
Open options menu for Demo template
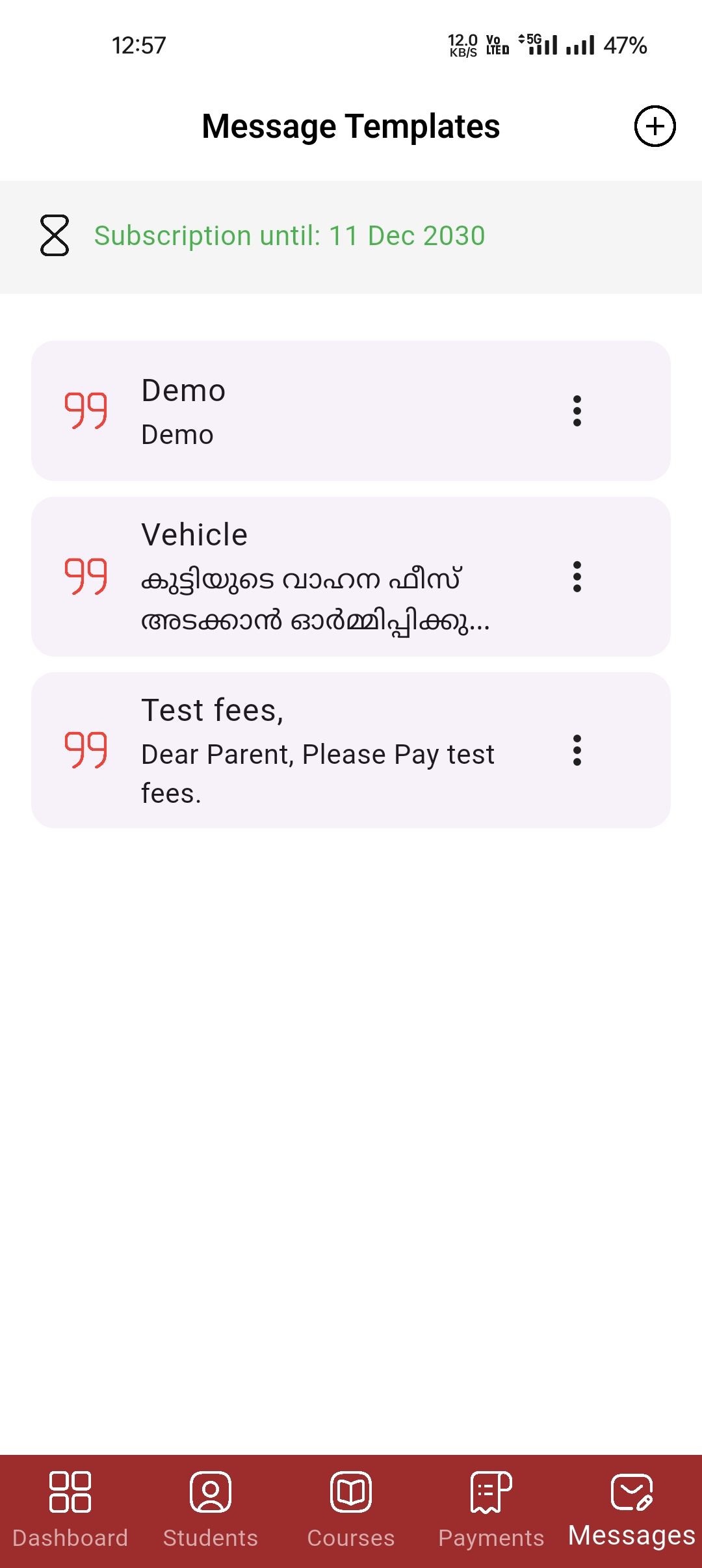point(577,411)
